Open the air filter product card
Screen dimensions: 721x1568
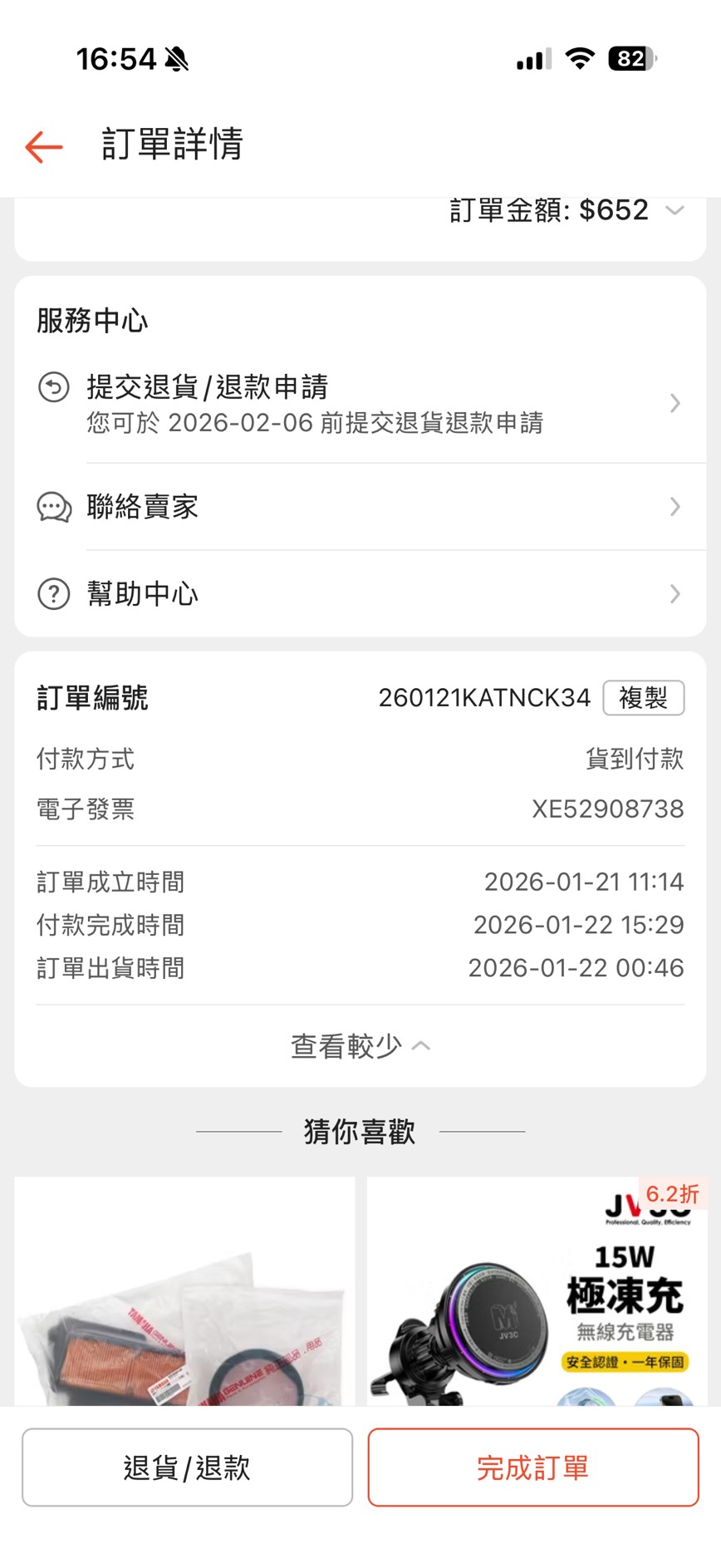tap(184, 1292)
